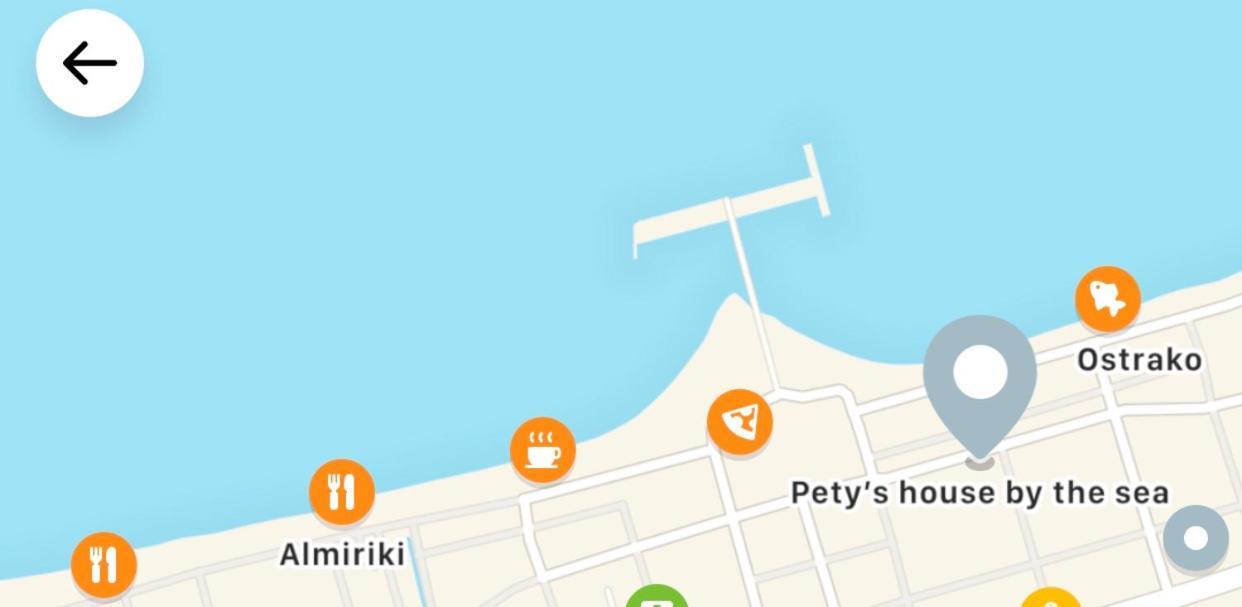
Task: Open the Almiriki restaurant marker
Action: point(341,491)
